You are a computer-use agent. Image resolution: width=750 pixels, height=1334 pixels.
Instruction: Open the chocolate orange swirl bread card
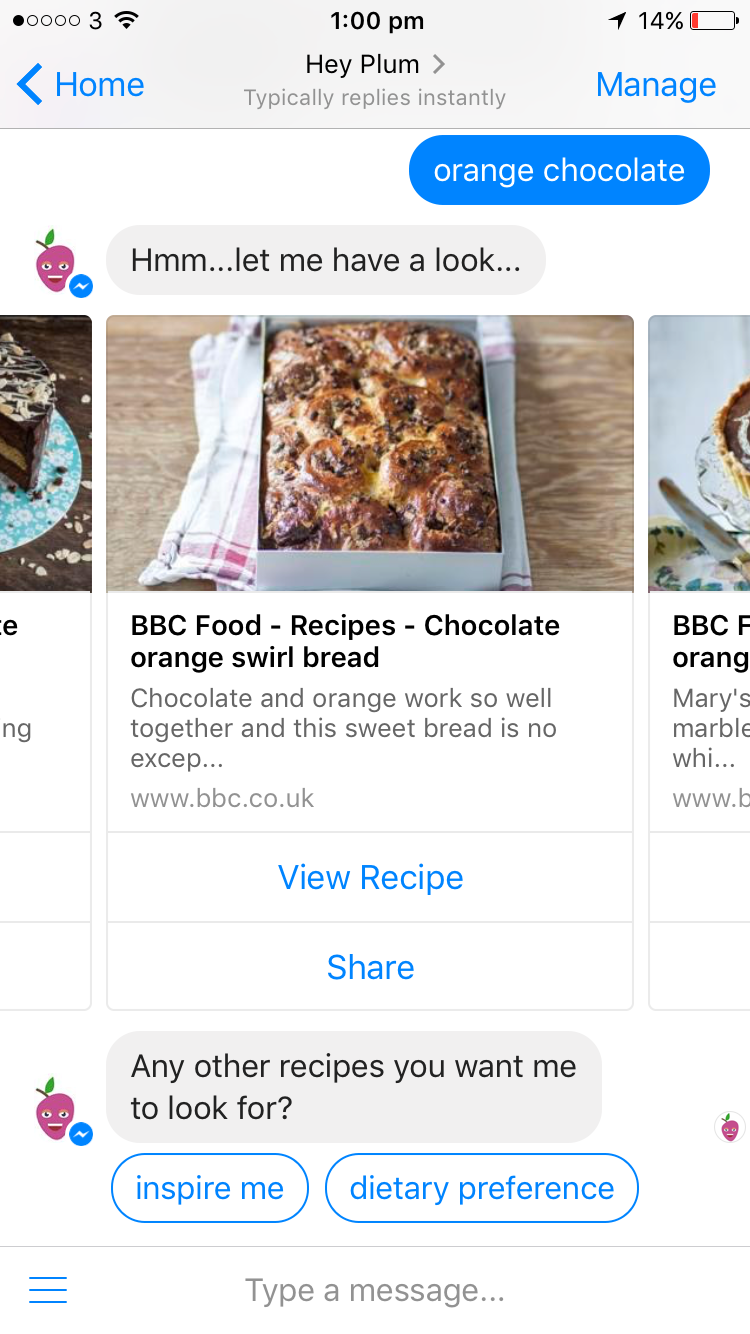coord(370,455)
